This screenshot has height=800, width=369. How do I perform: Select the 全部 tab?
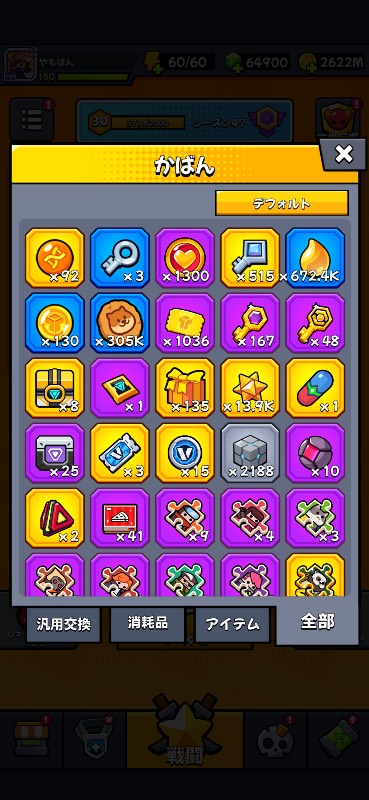[x=317, y=623]
